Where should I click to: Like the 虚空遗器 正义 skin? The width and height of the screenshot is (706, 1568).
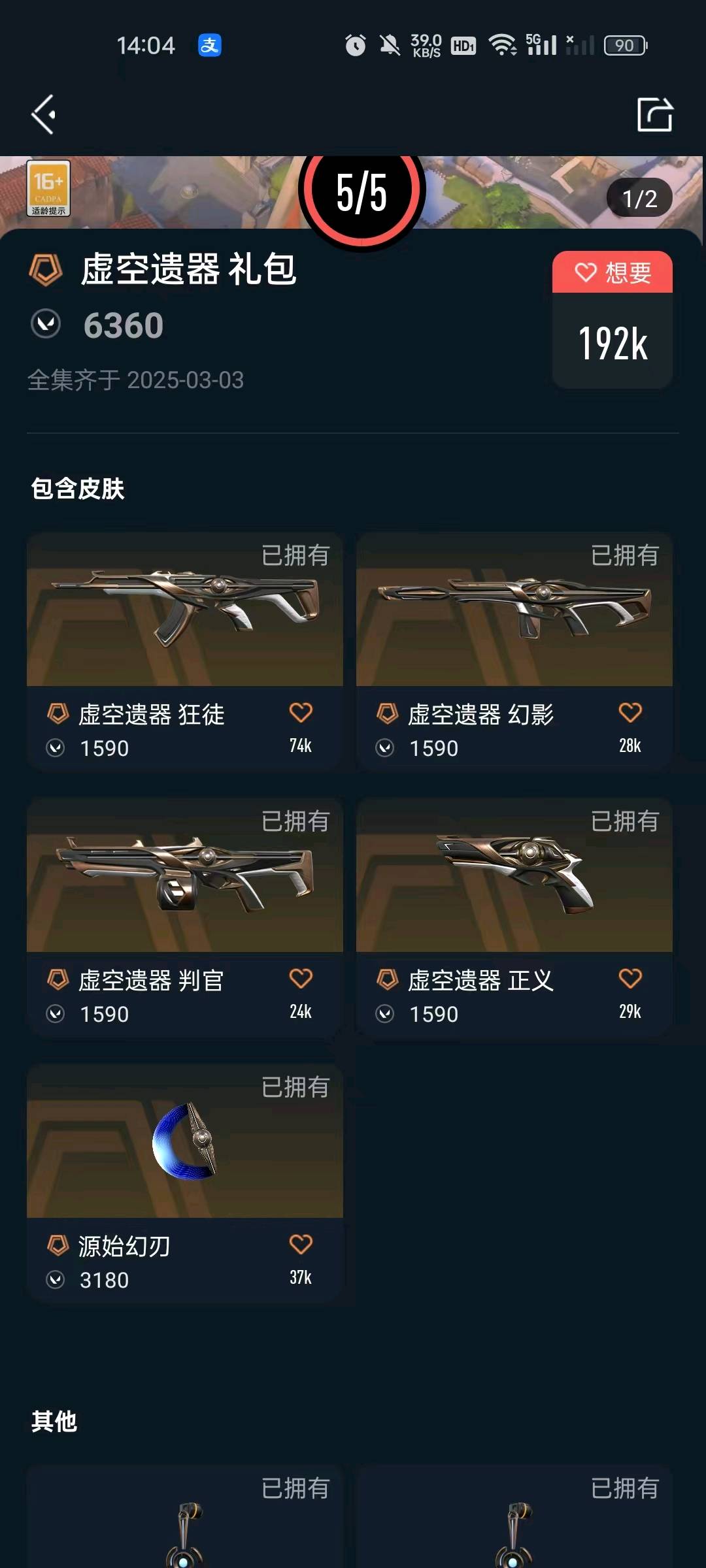click(x=630, y=979)
